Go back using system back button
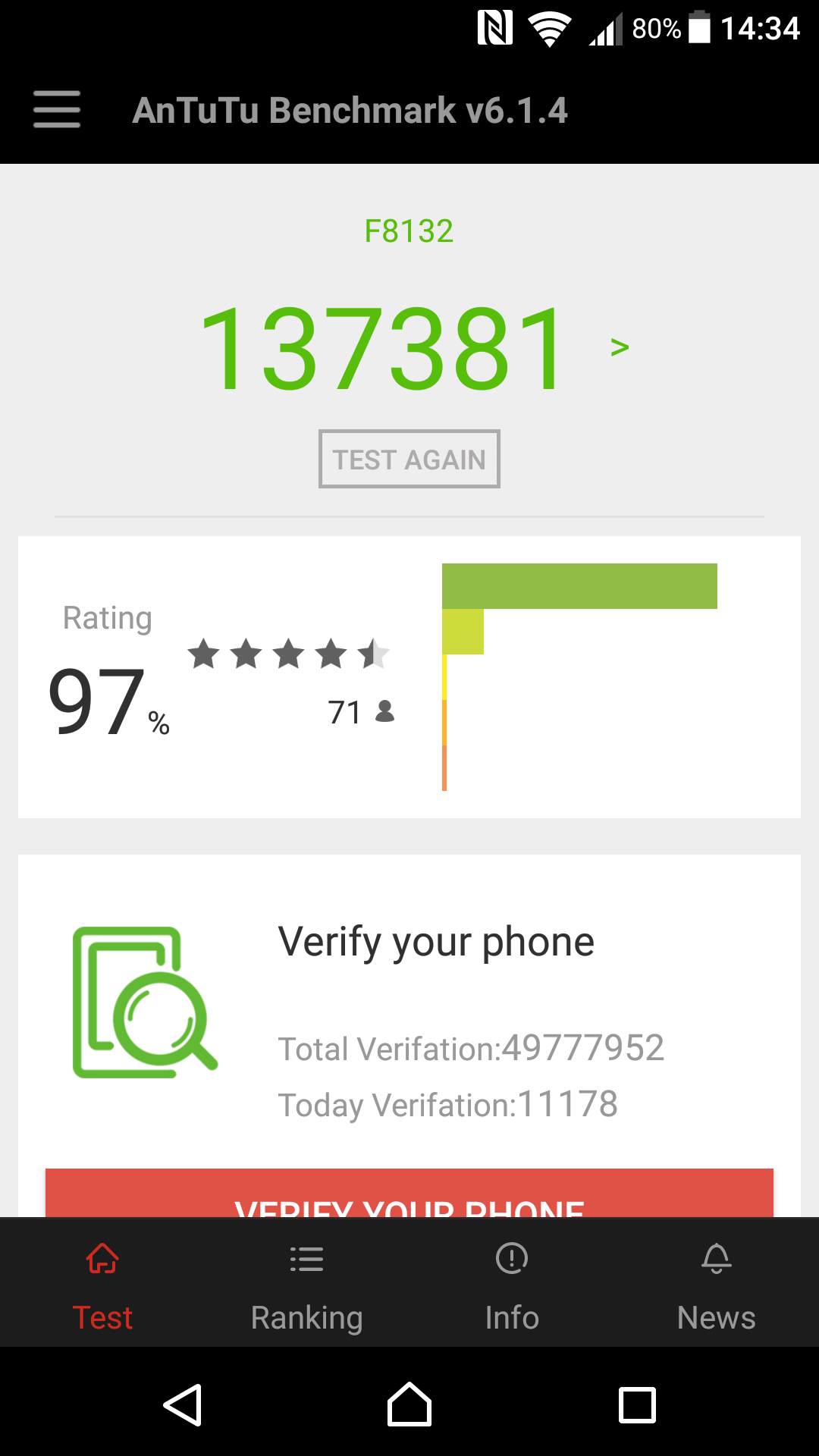 [x=182, y=1405]
